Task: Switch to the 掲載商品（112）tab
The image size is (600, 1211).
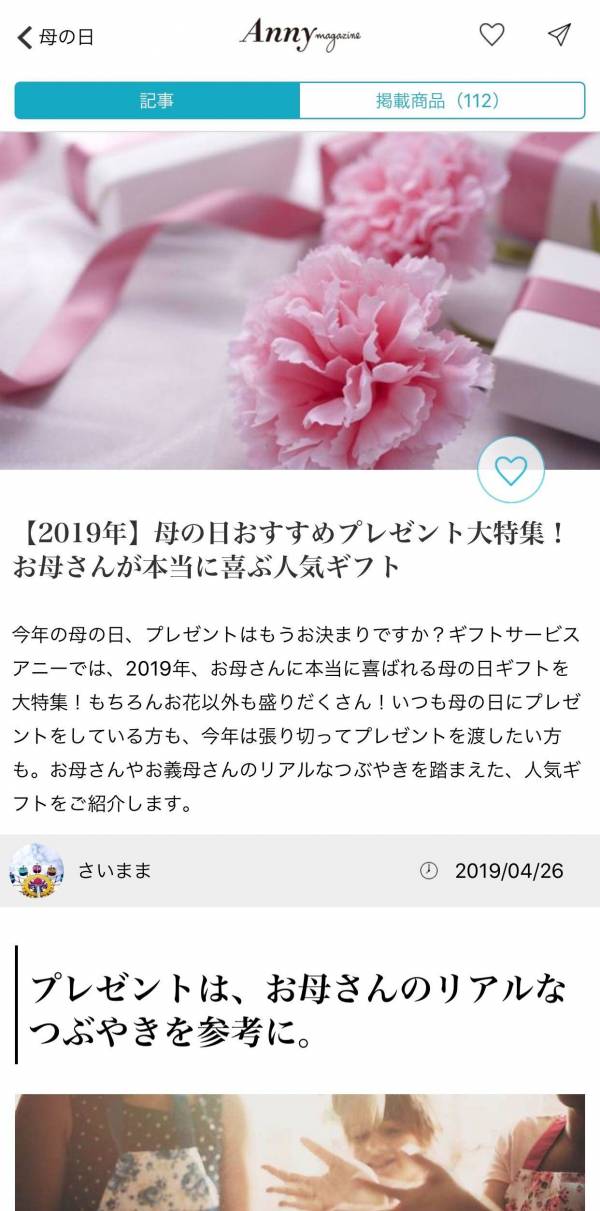Action: [x=441, y=101]
